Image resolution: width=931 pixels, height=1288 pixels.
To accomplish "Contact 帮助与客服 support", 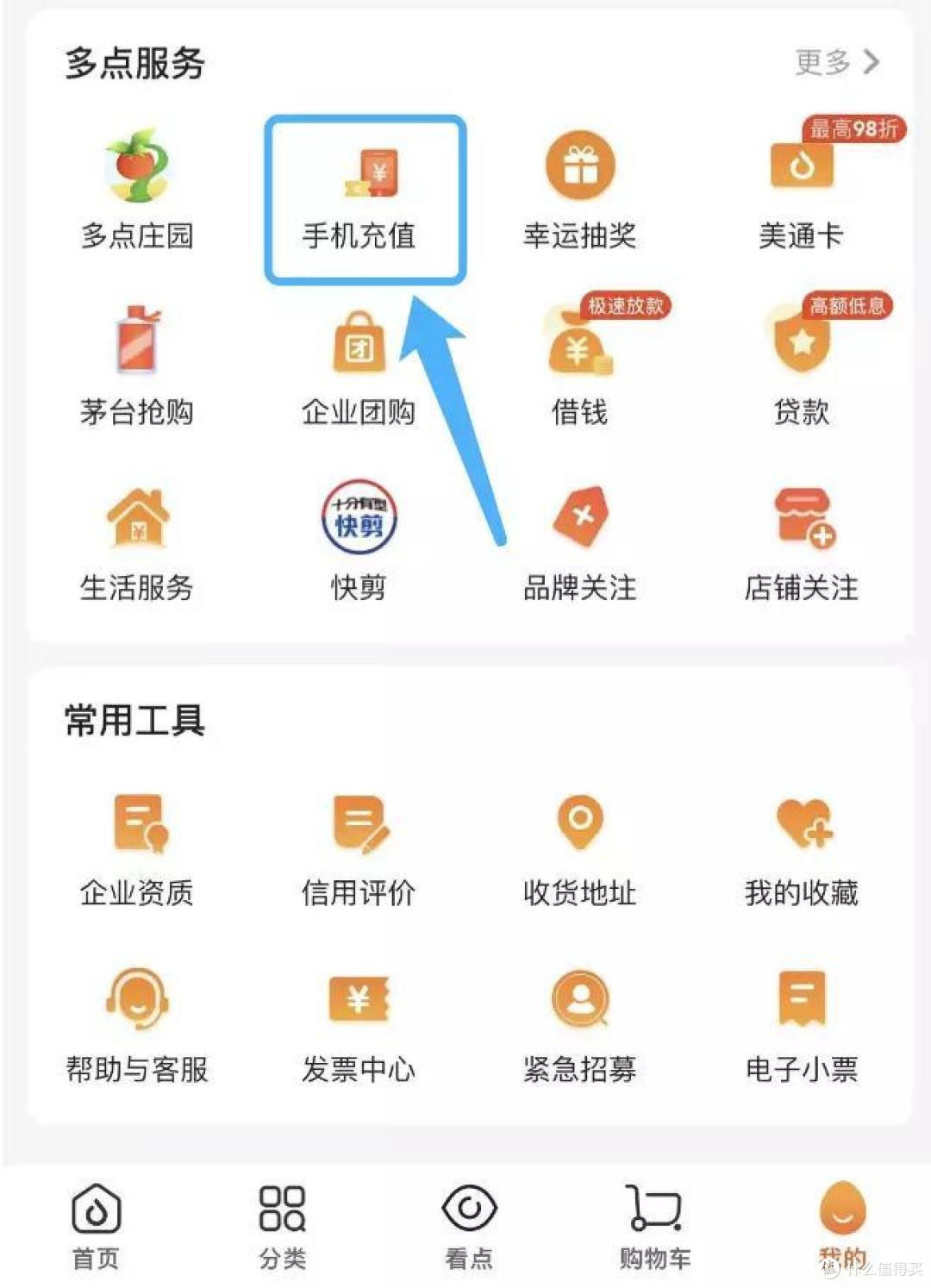I will tap(137, 1026).
